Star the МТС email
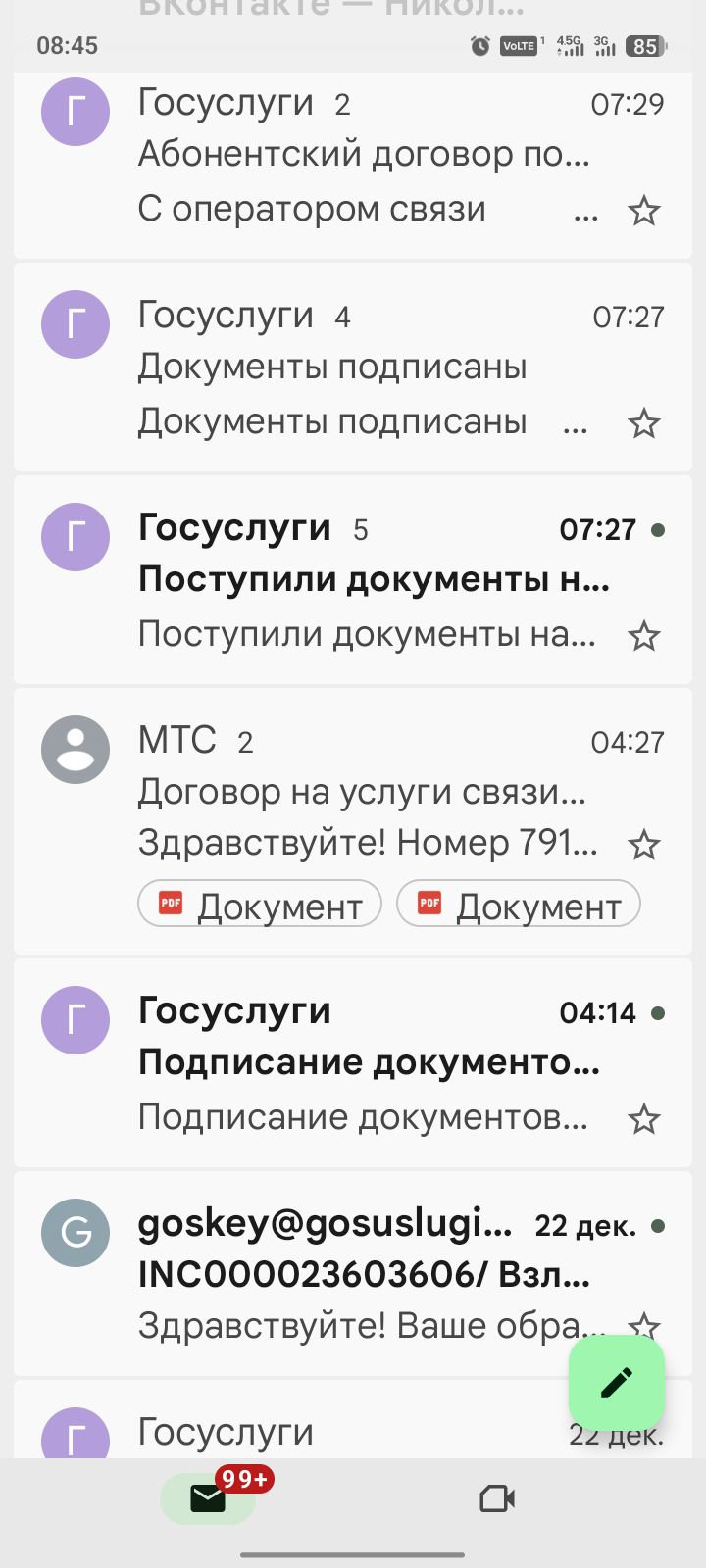Image resolution: width=706 pixels, height=1568 pixels. (643, 845)
